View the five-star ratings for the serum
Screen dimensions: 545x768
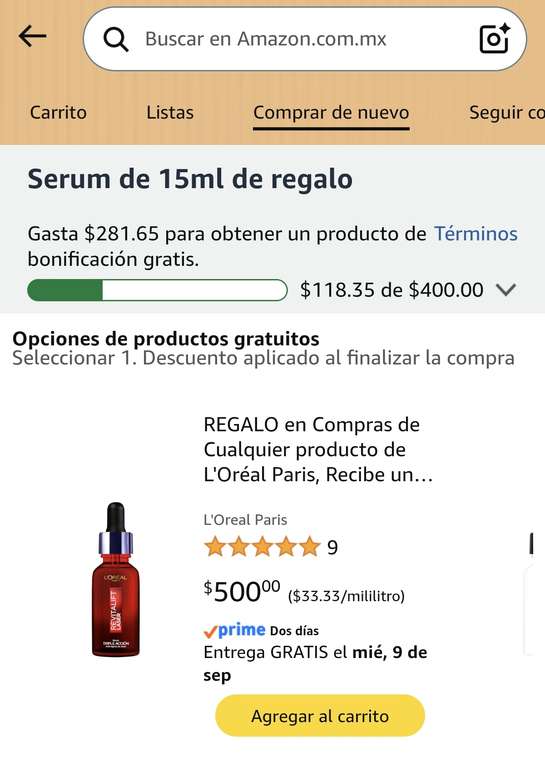click(x=271, y=547)
